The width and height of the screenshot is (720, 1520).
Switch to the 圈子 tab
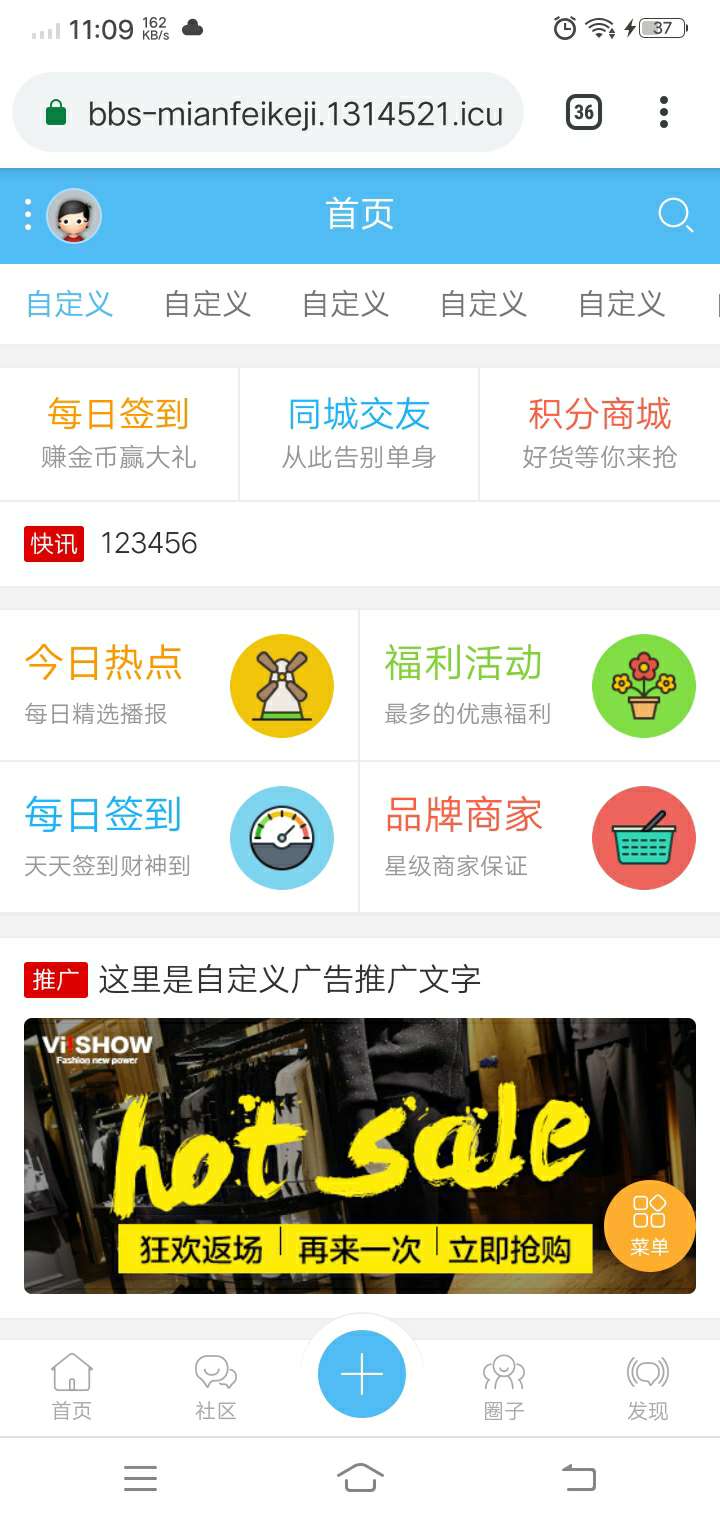(x=503, y=1385)
